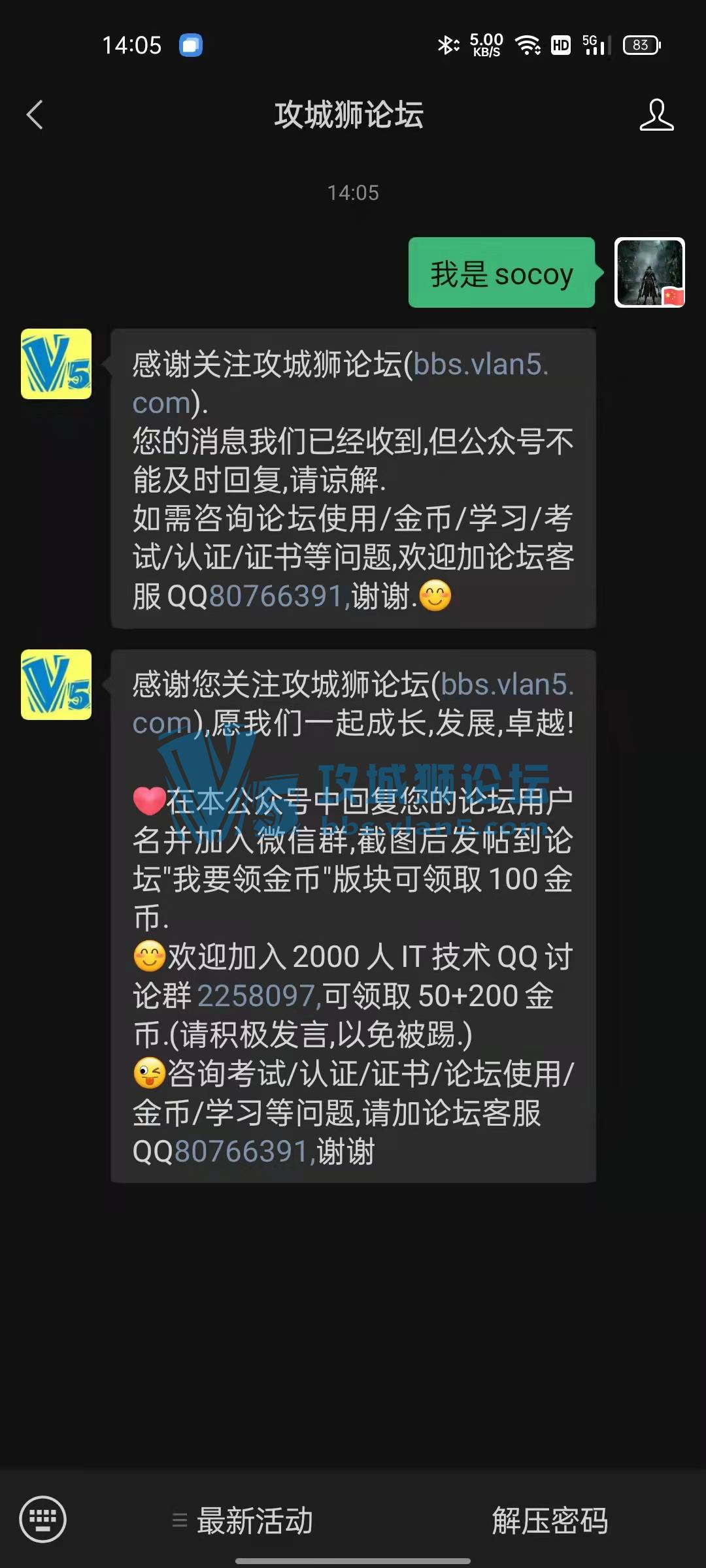Tap QQ80766391 link in the second reply

click(x=241, y=1151)
